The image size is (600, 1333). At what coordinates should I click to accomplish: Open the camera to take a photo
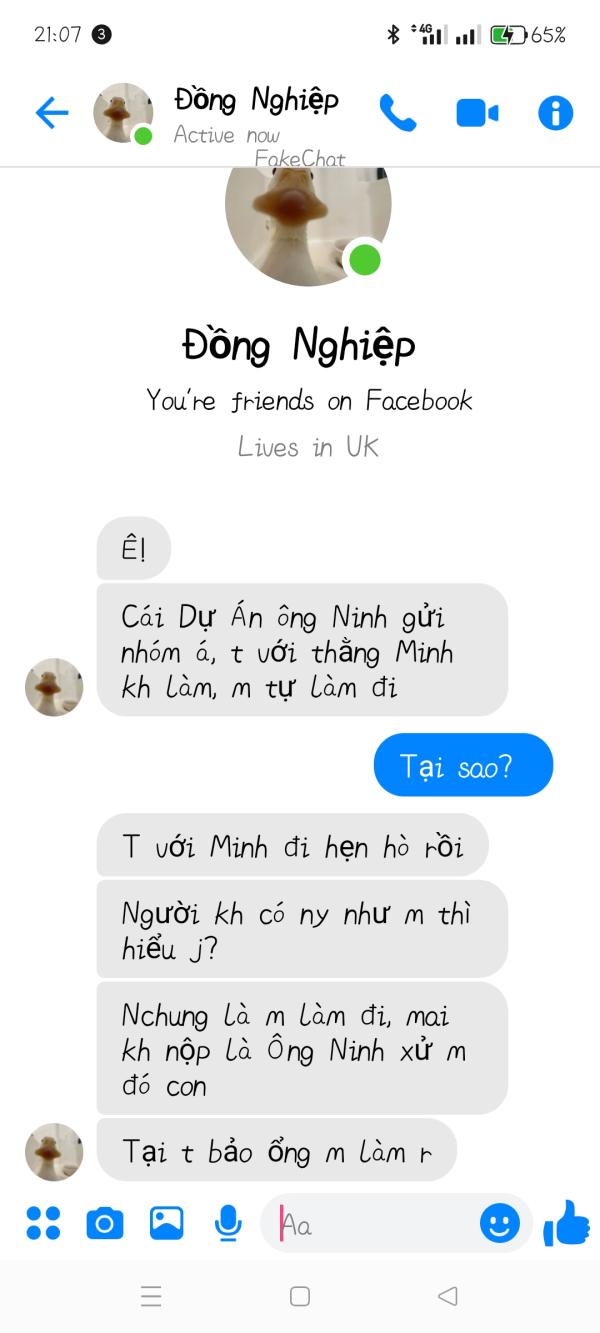pyautogui.click(x=104, y=1222)
